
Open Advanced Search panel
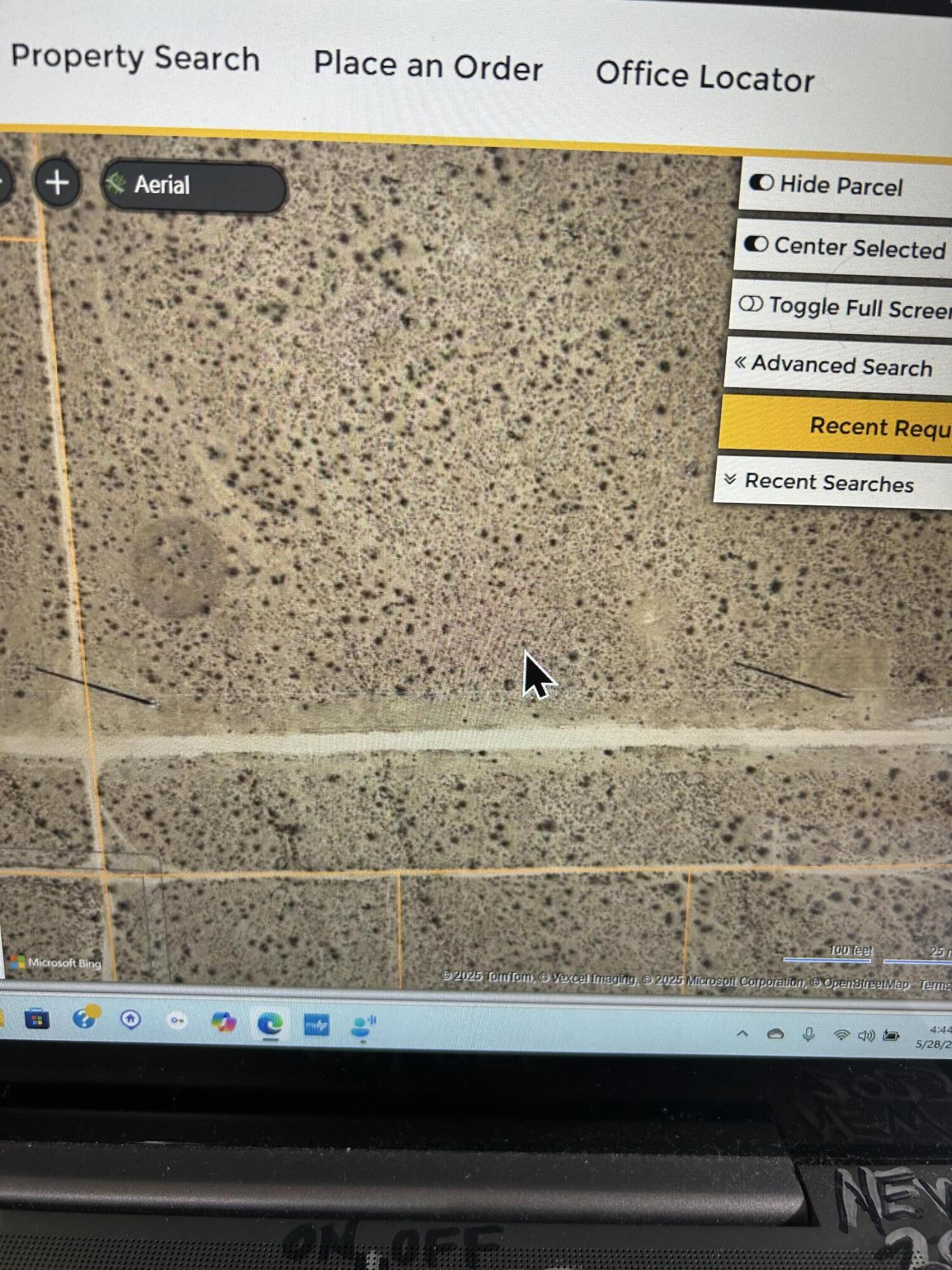pos(833,366)
